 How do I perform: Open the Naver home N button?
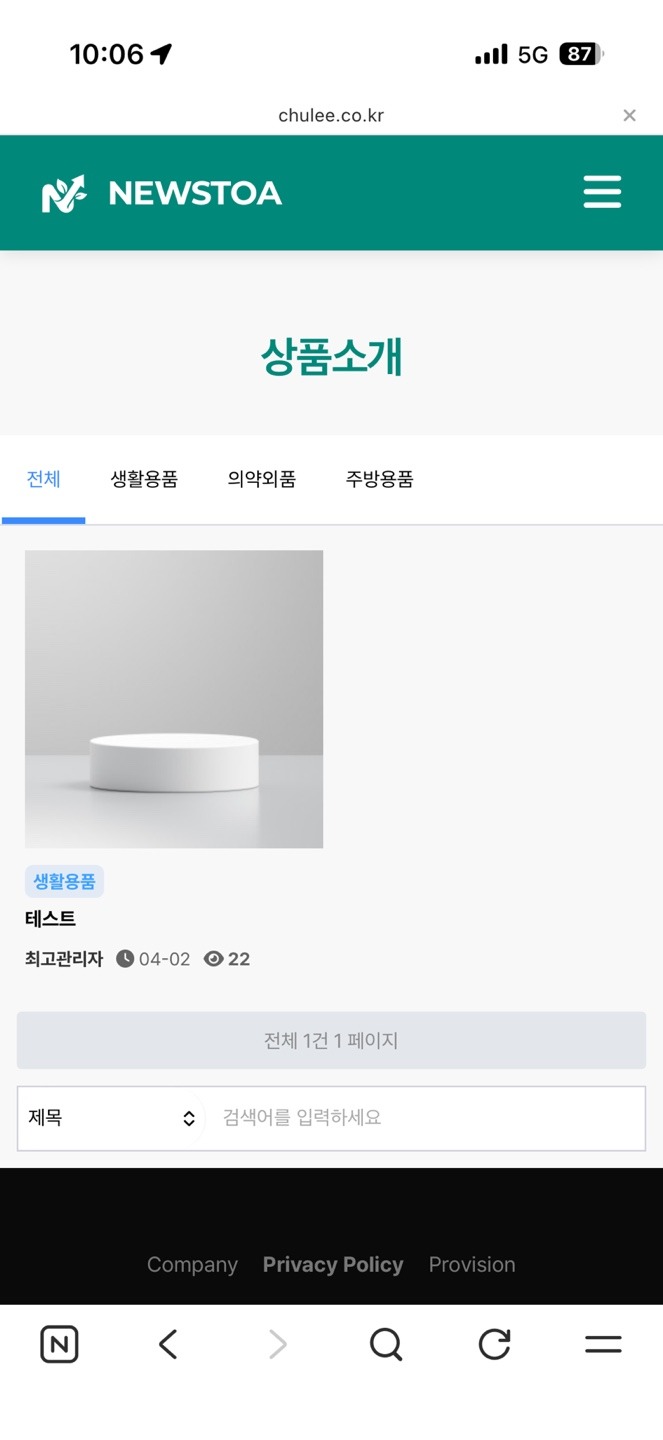pyautogui.click(x=59, y=1345)
